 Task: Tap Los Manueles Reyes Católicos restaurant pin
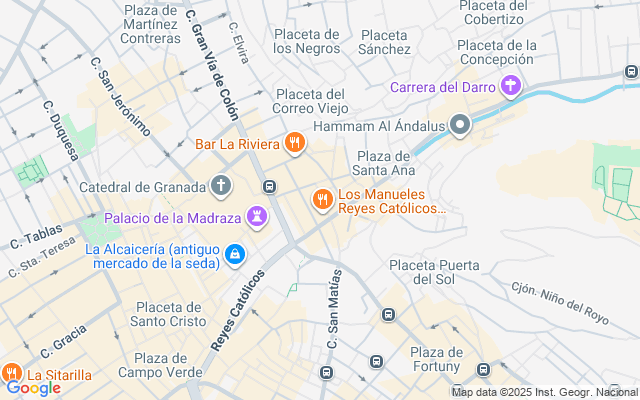coord(323,200)
